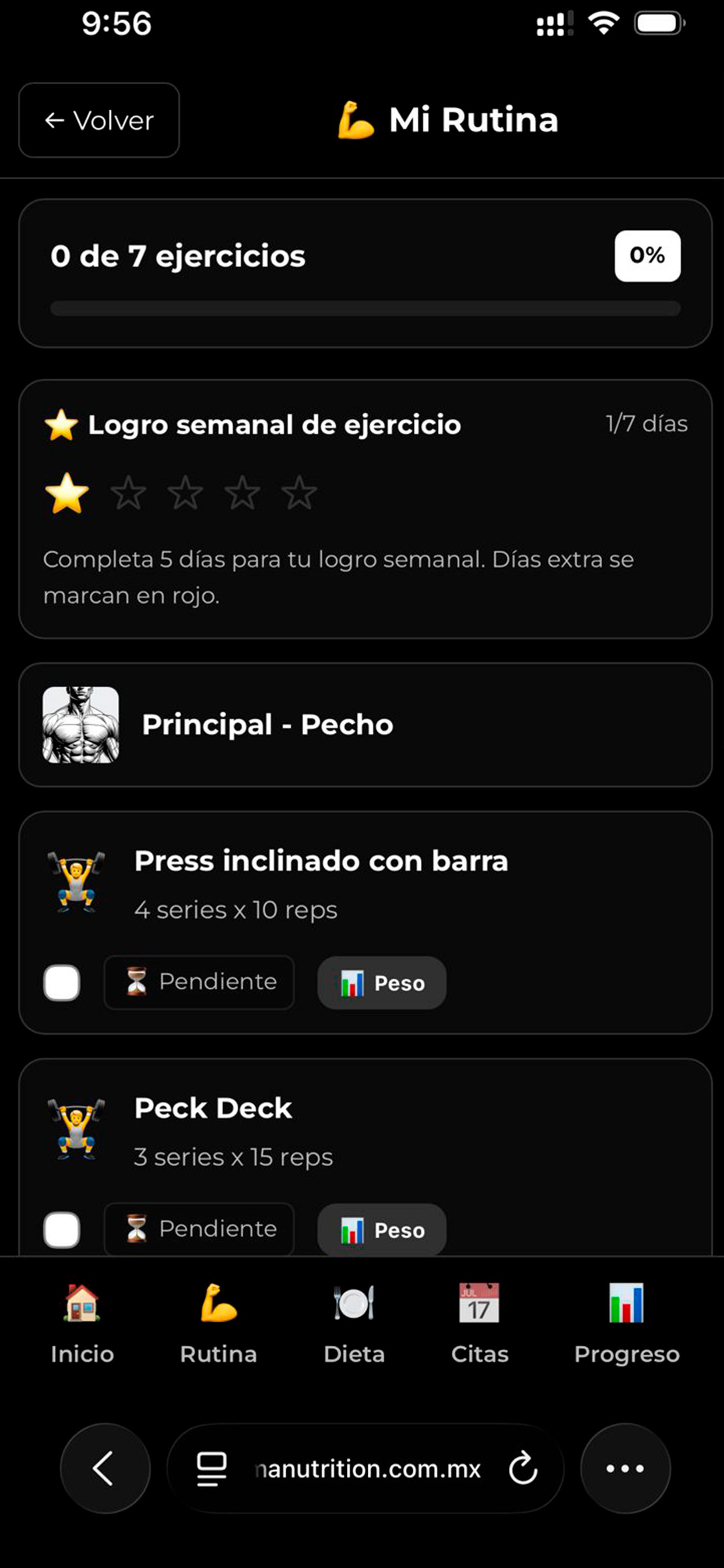The image size is (724, 1568).
Task: Tap the address bar URL
Action: click(x=368, y=1468)
